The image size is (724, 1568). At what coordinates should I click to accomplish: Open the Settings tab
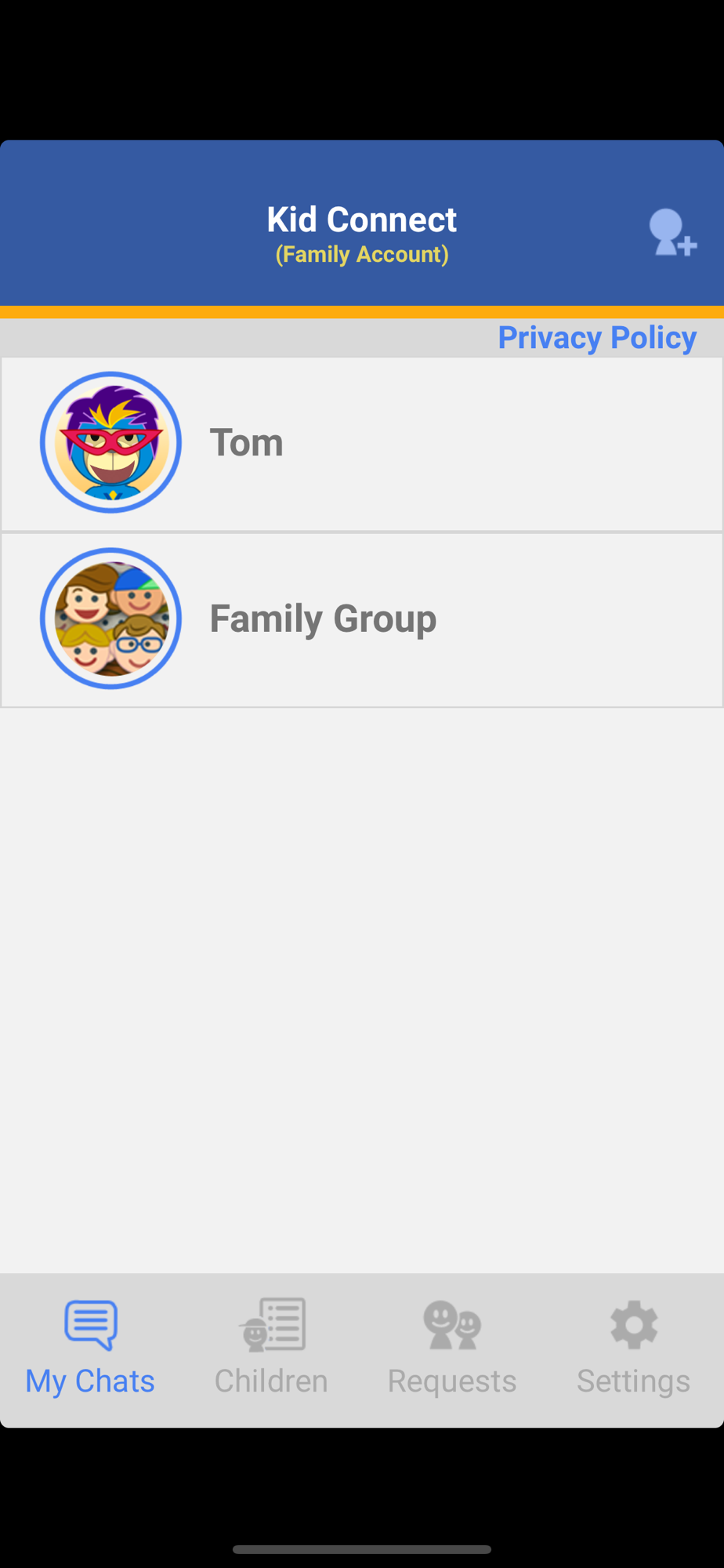click(x=633, y=1349)
